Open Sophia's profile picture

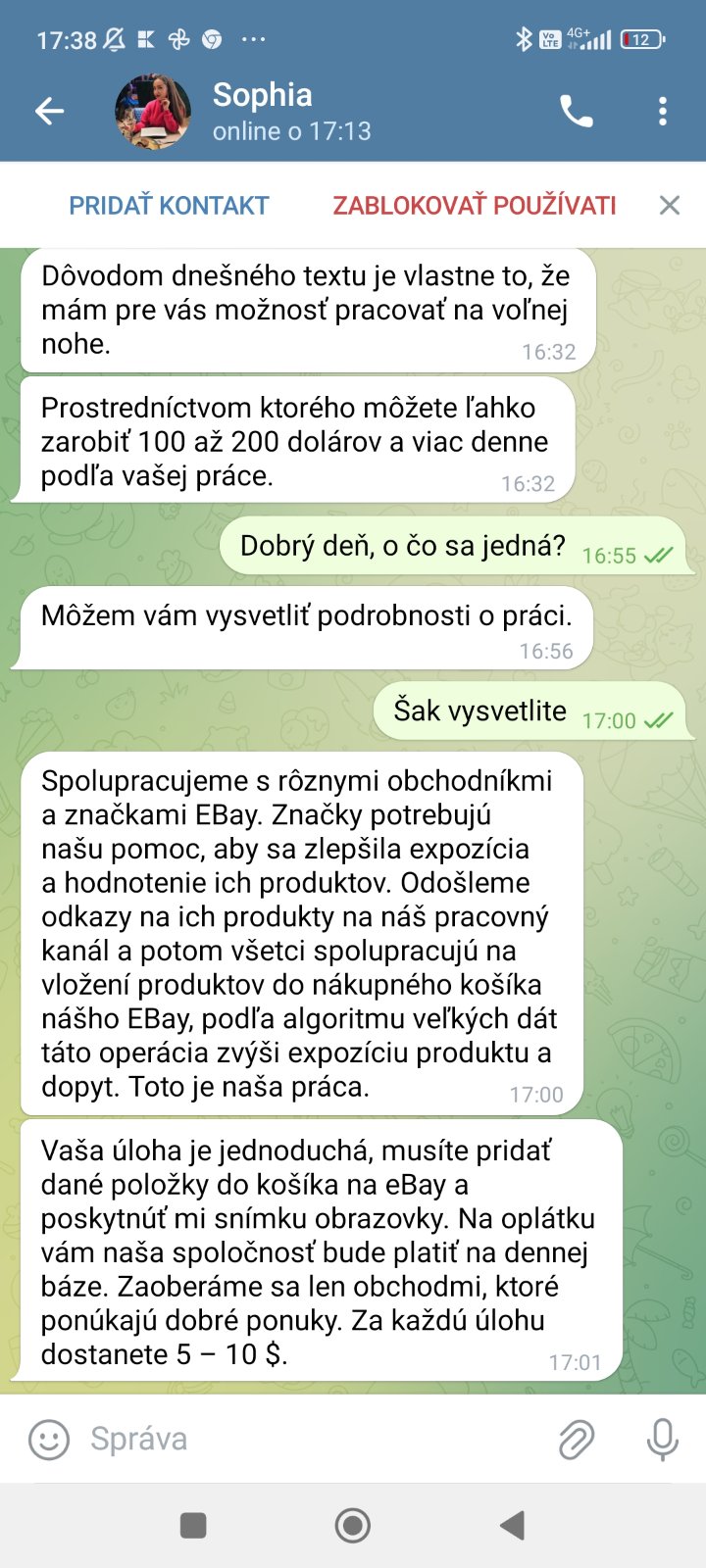pyautogui.click(x=153, y=112)
